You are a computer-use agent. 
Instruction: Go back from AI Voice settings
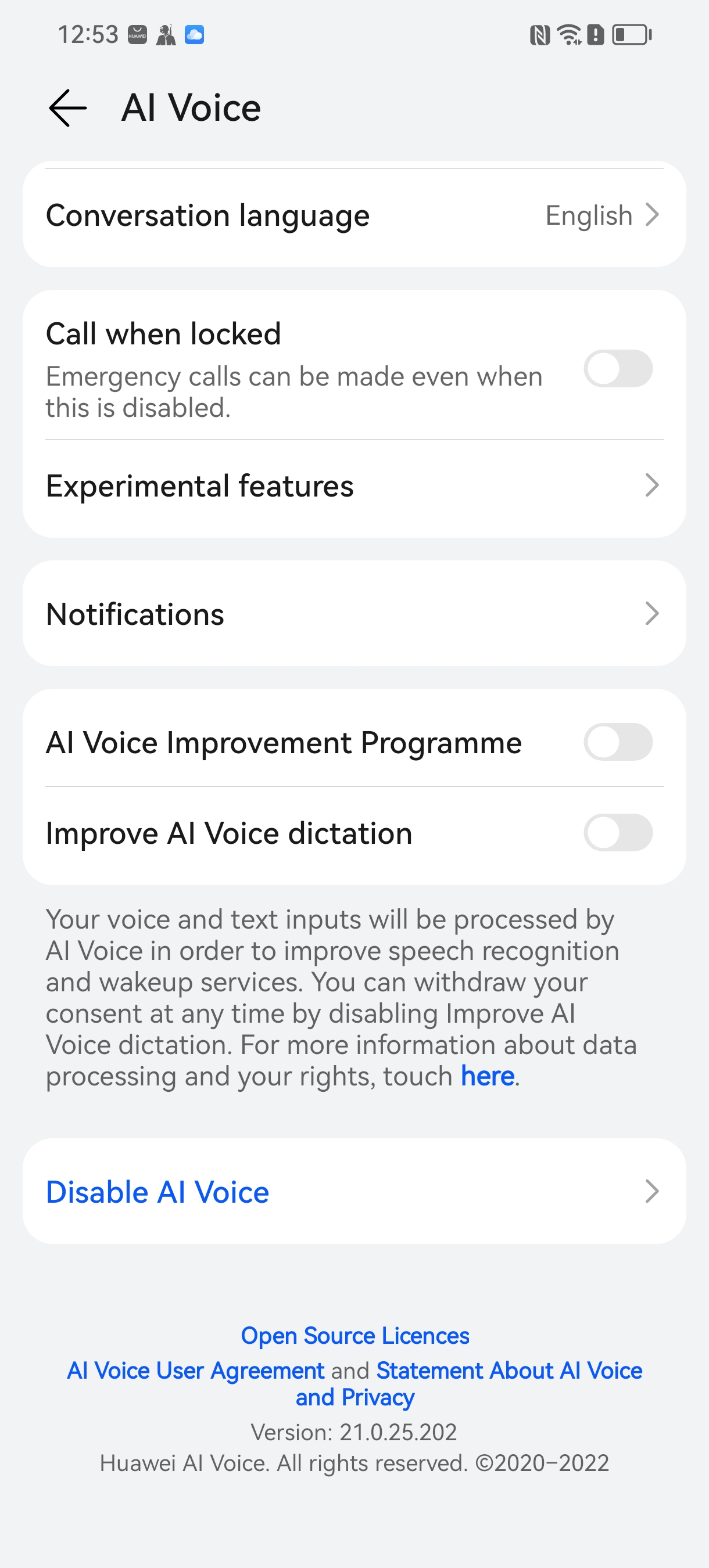67,109
